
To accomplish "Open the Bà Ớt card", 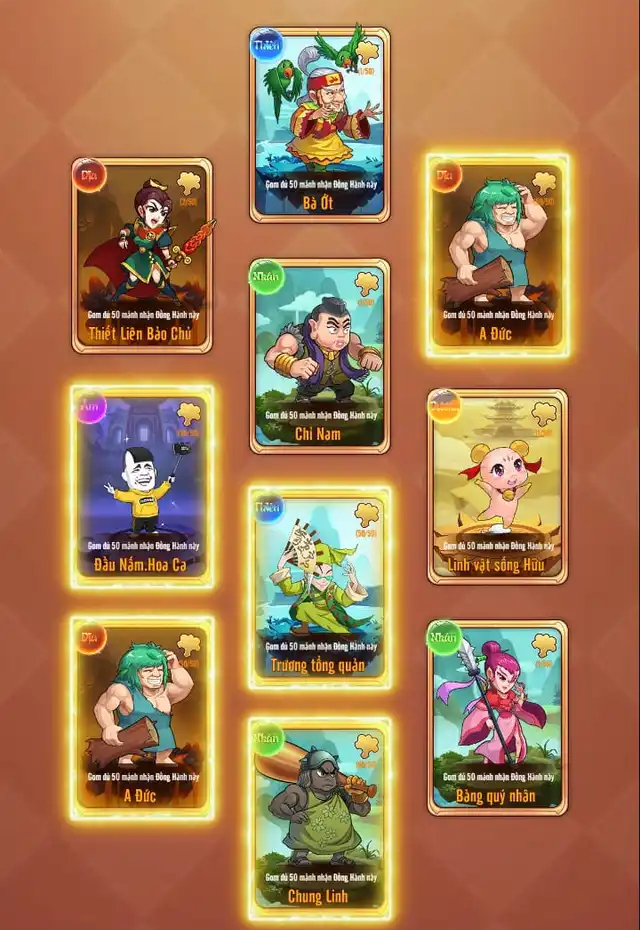I will (319, 124).
